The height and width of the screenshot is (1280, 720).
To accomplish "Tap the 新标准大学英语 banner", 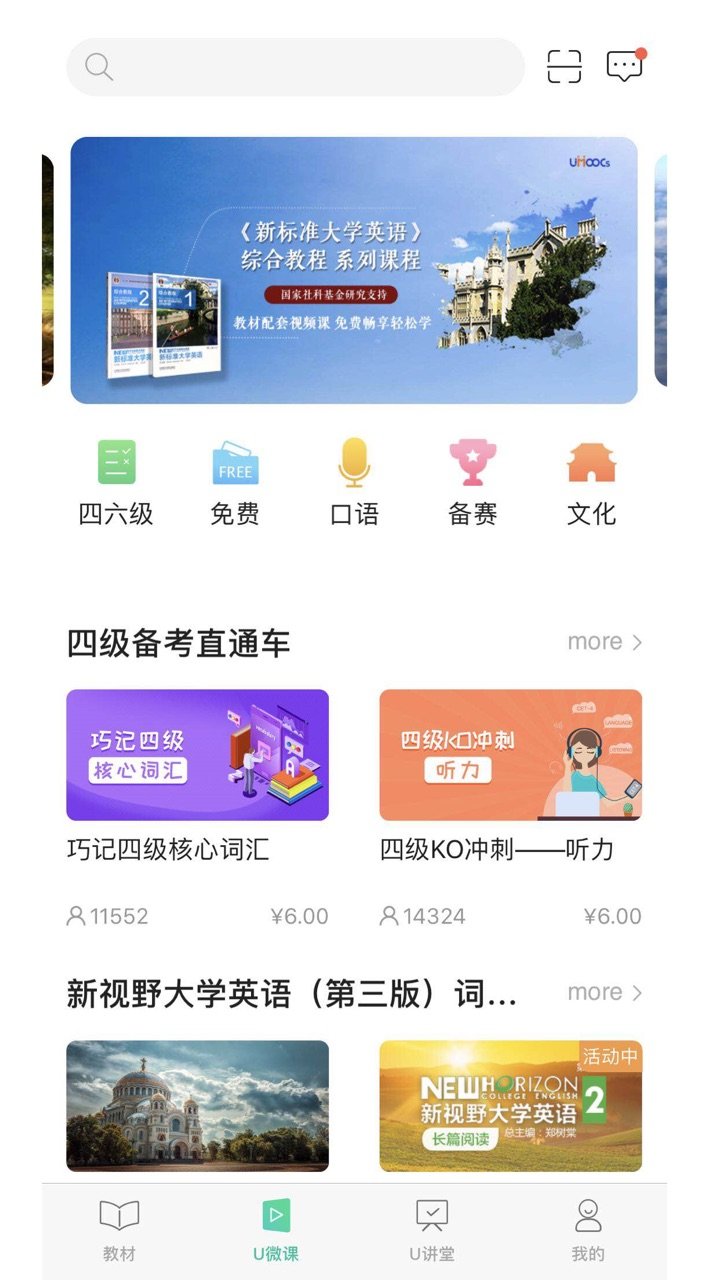I will (x=360, y=270).
